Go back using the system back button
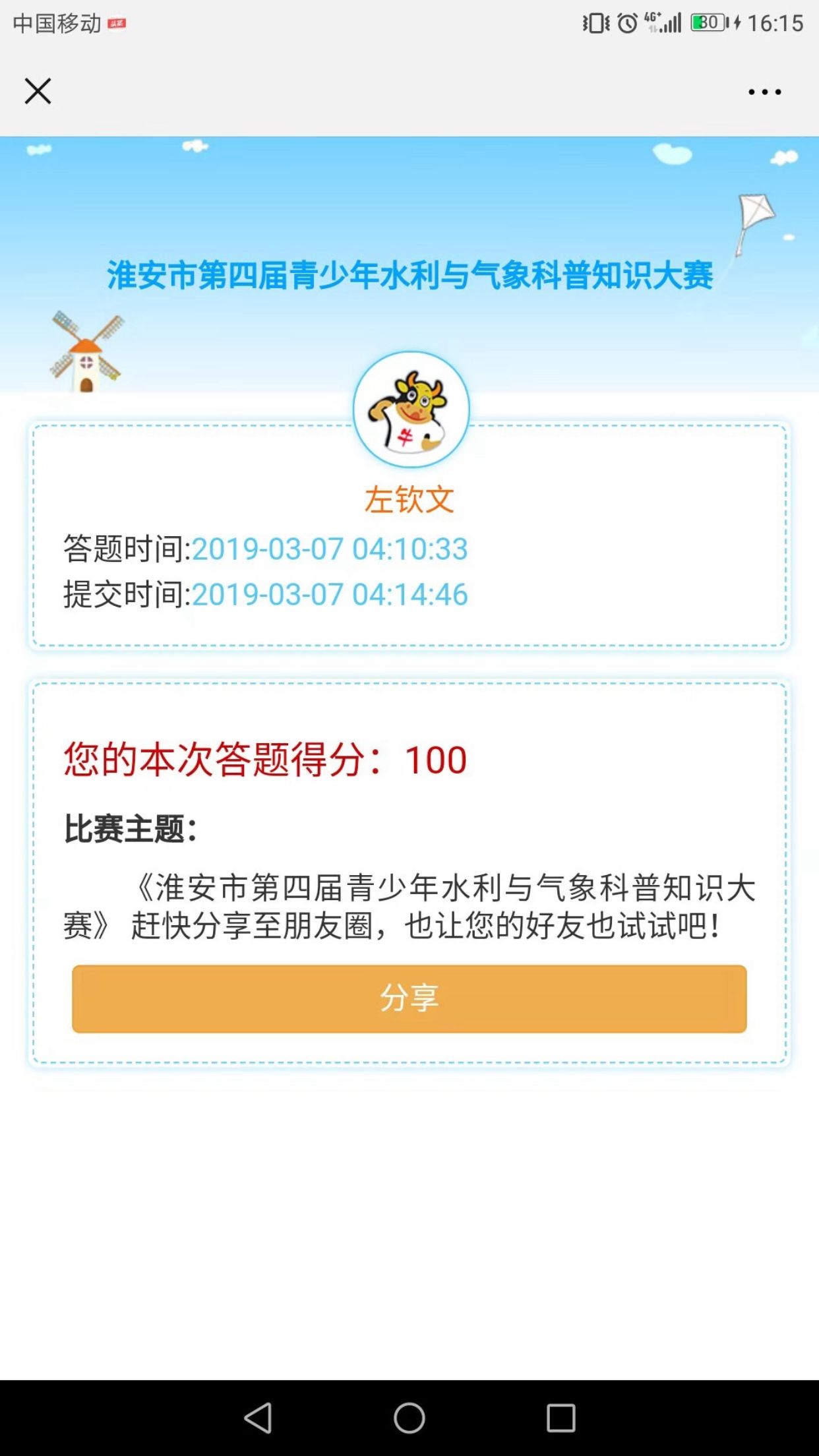This screenshot has width=819, height=1456. [258, 1418]
